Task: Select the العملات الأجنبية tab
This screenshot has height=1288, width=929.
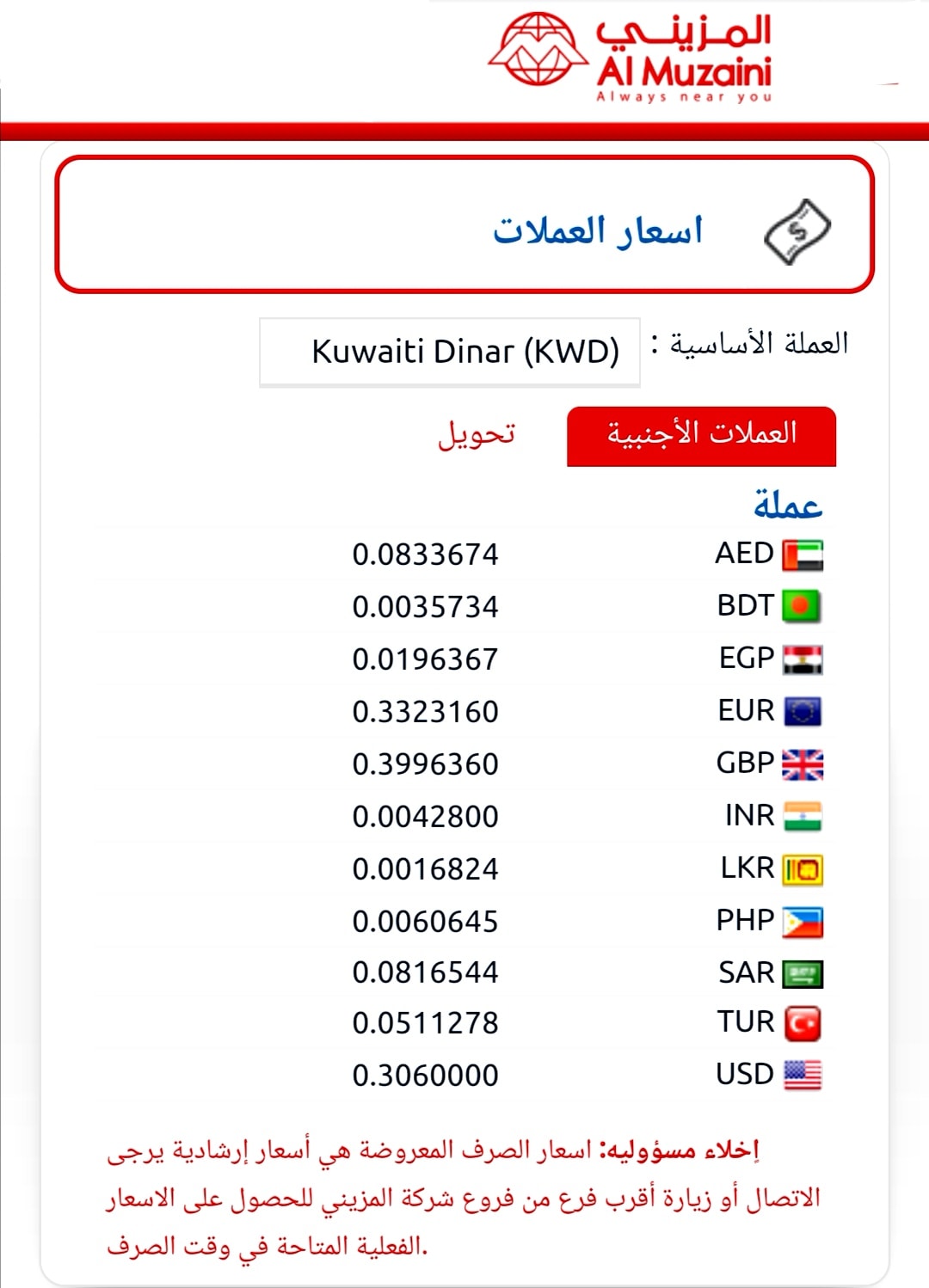Action: [x=701, y=436]
